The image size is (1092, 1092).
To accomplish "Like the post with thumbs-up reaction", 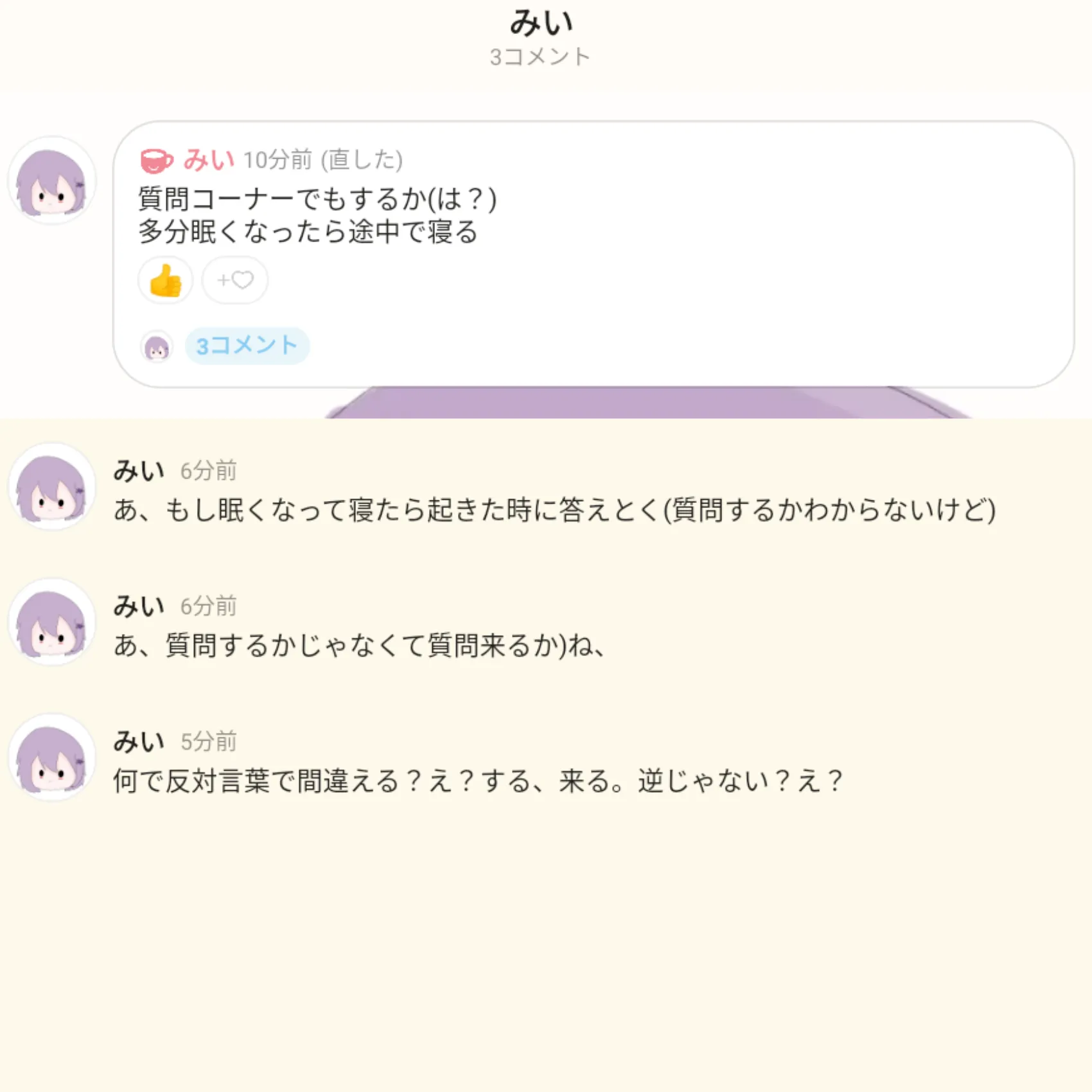I will coord(165,281).
